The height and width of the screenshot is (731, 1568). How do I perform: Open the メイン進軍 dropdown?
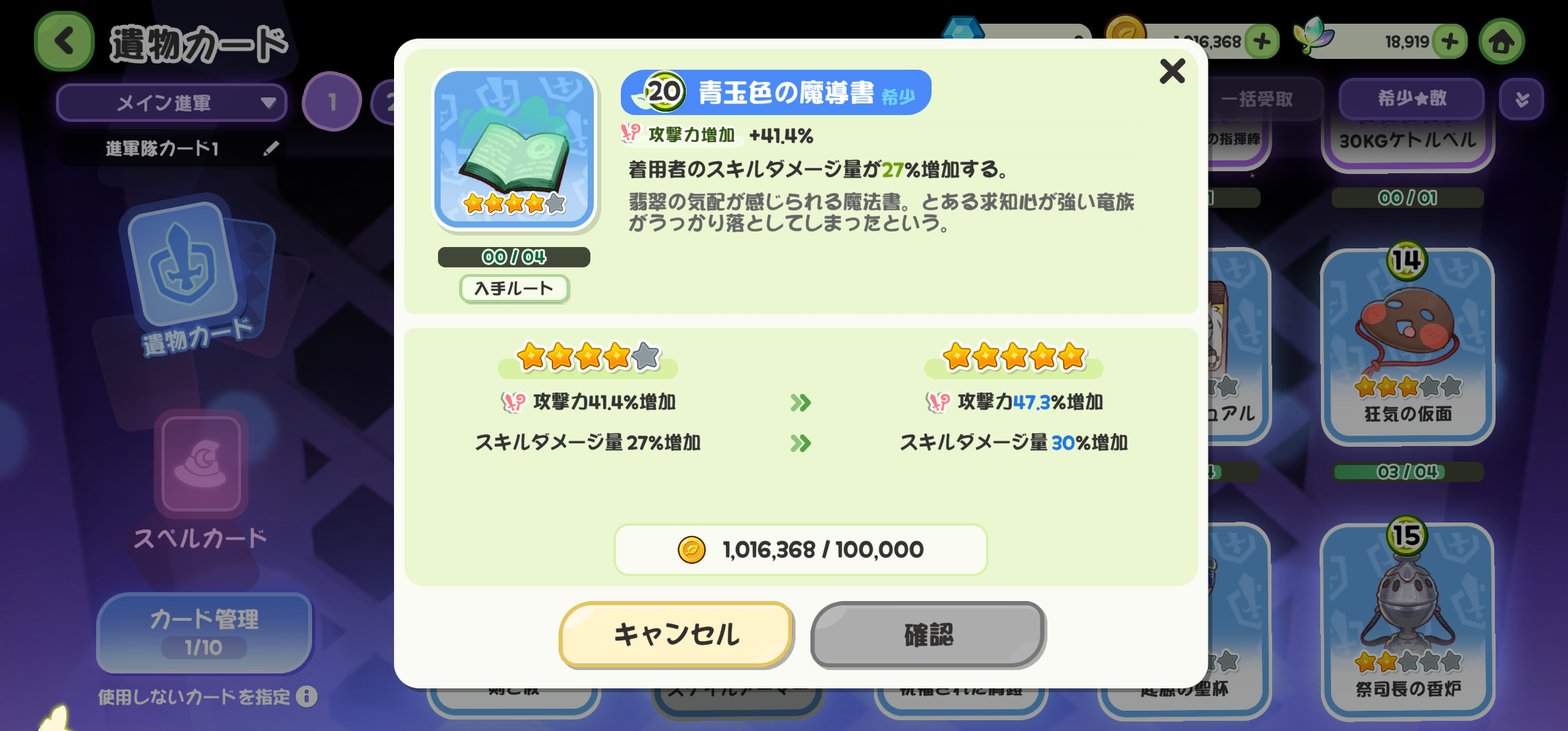point(172,103)
